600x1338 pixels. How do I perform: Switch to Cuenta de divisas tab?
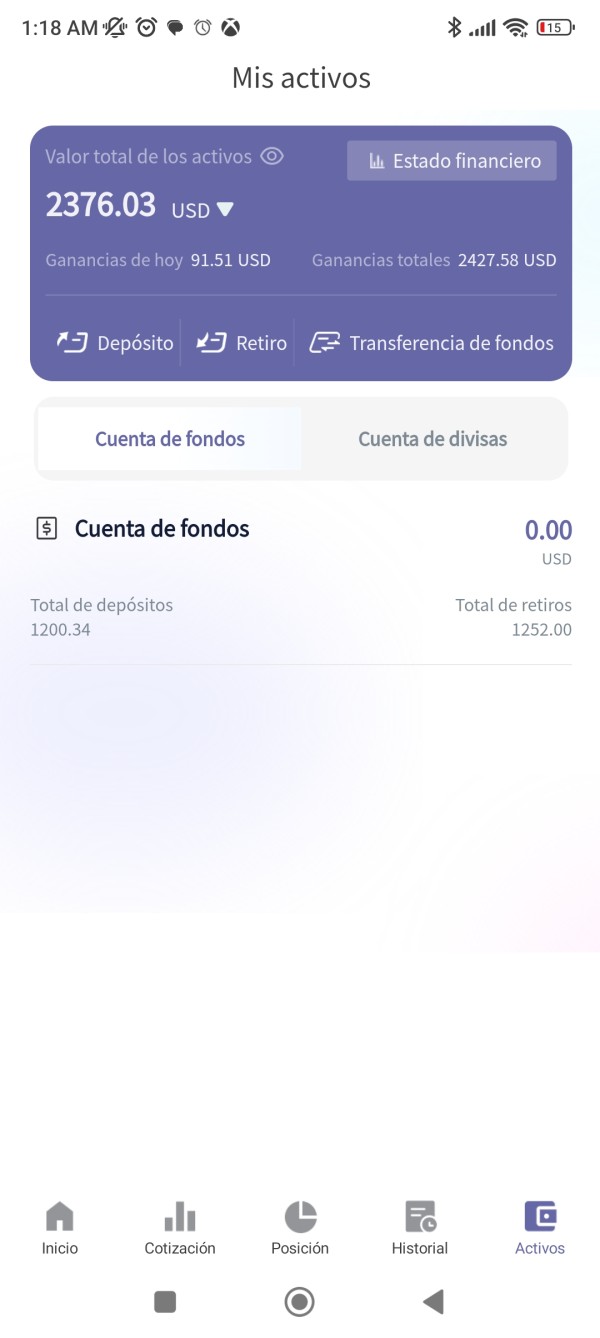pos(432,439)
